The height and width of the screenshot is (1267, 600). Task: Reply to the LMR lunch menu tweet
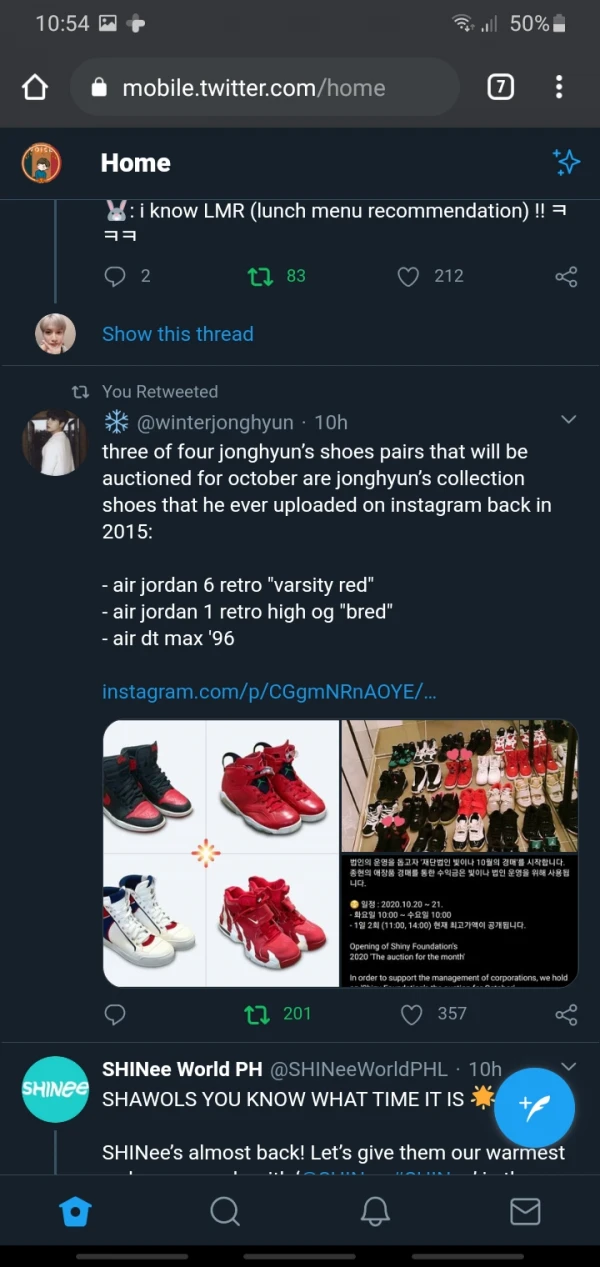tap(115, 276)
